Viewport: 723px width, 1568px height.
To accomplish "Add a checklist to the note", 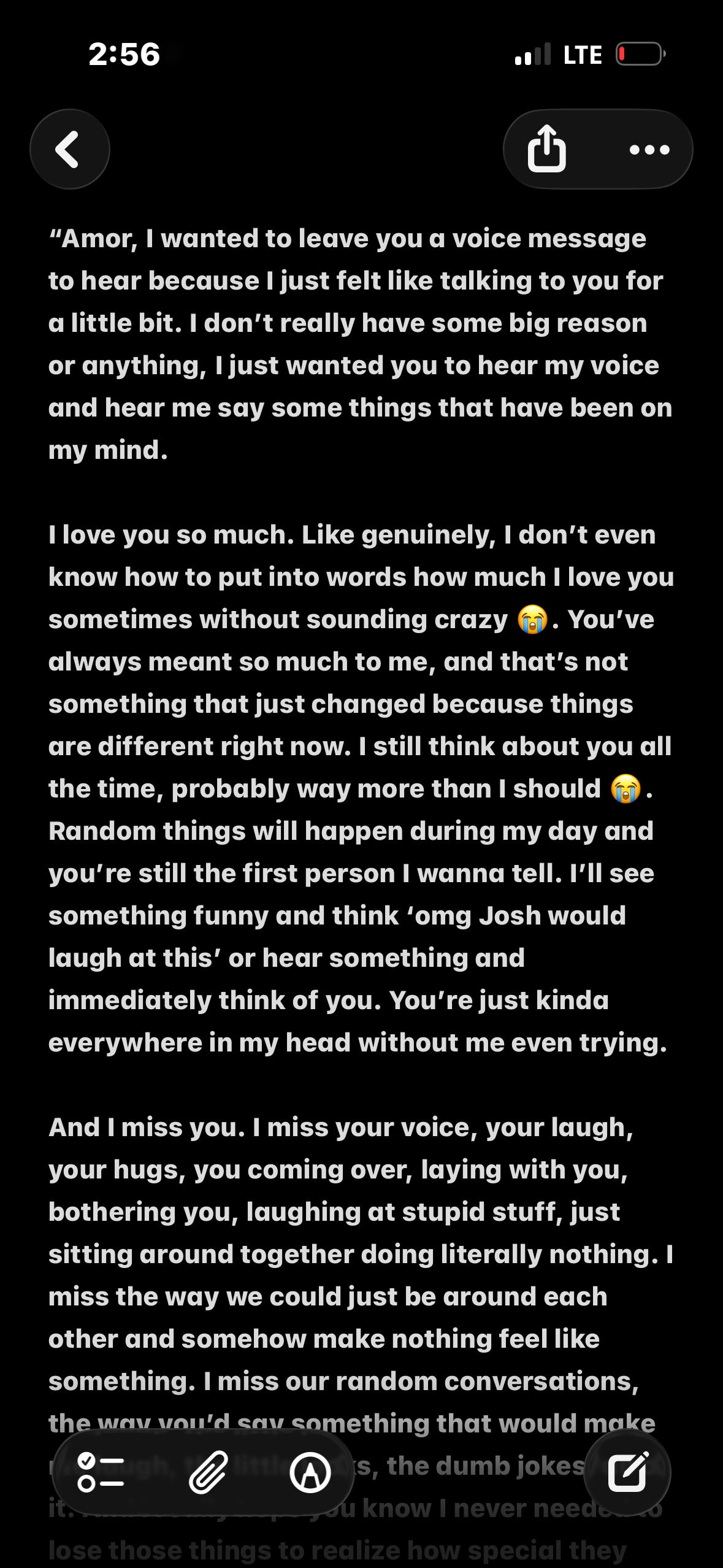I will pos(101,1472).
